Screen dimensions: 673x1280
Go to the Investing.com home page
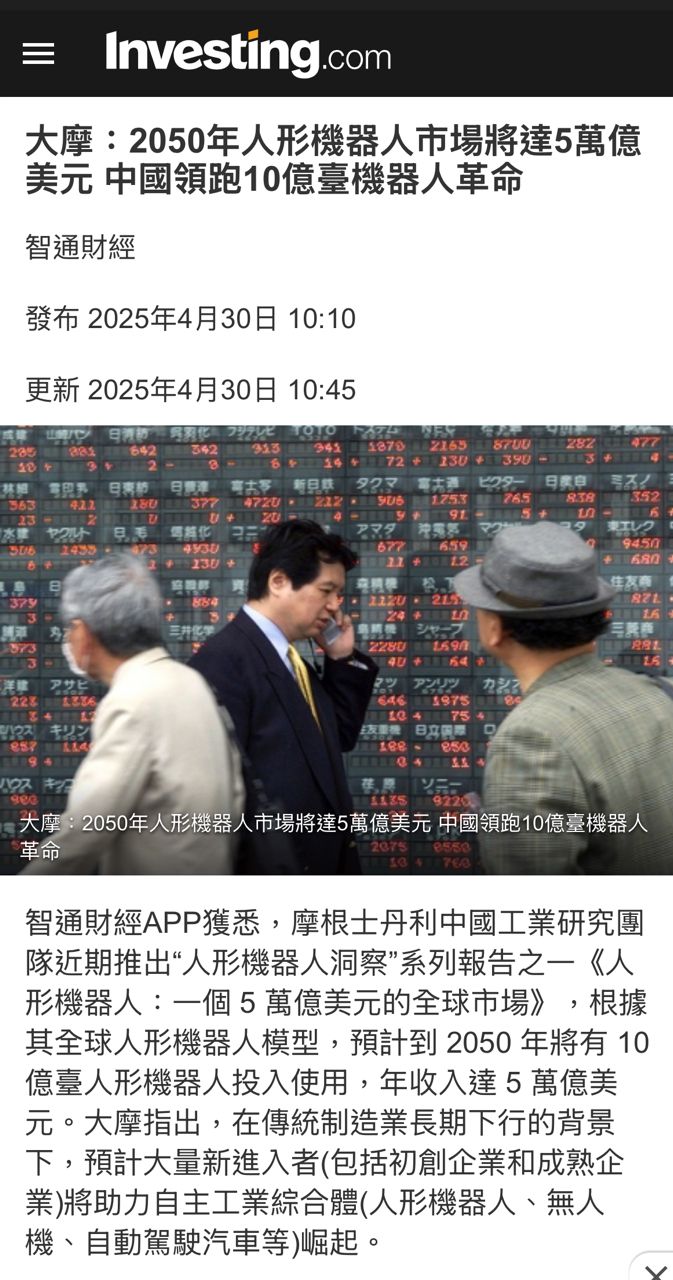[248, 53]
